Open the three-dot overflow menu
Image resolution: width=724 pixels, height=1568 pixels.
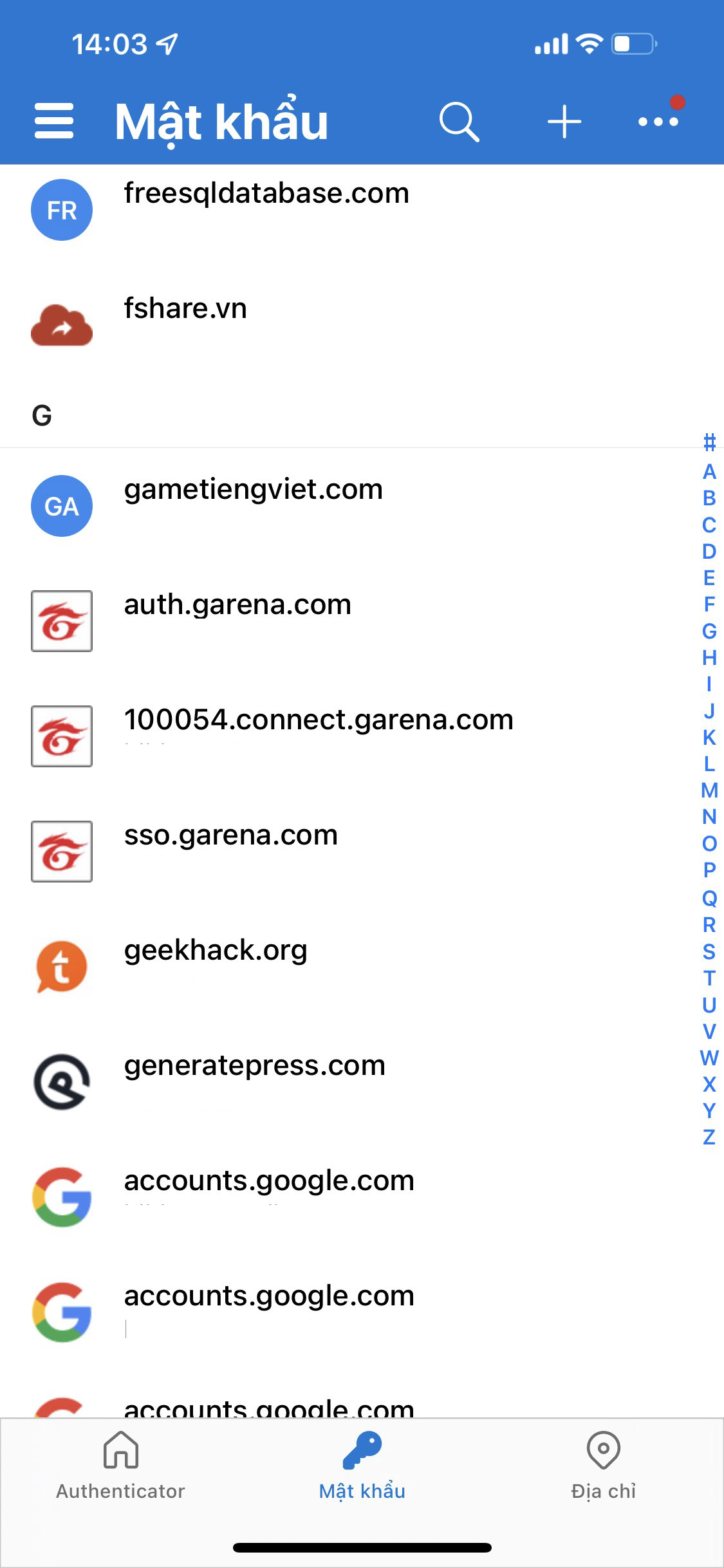[x=658, y=121]
